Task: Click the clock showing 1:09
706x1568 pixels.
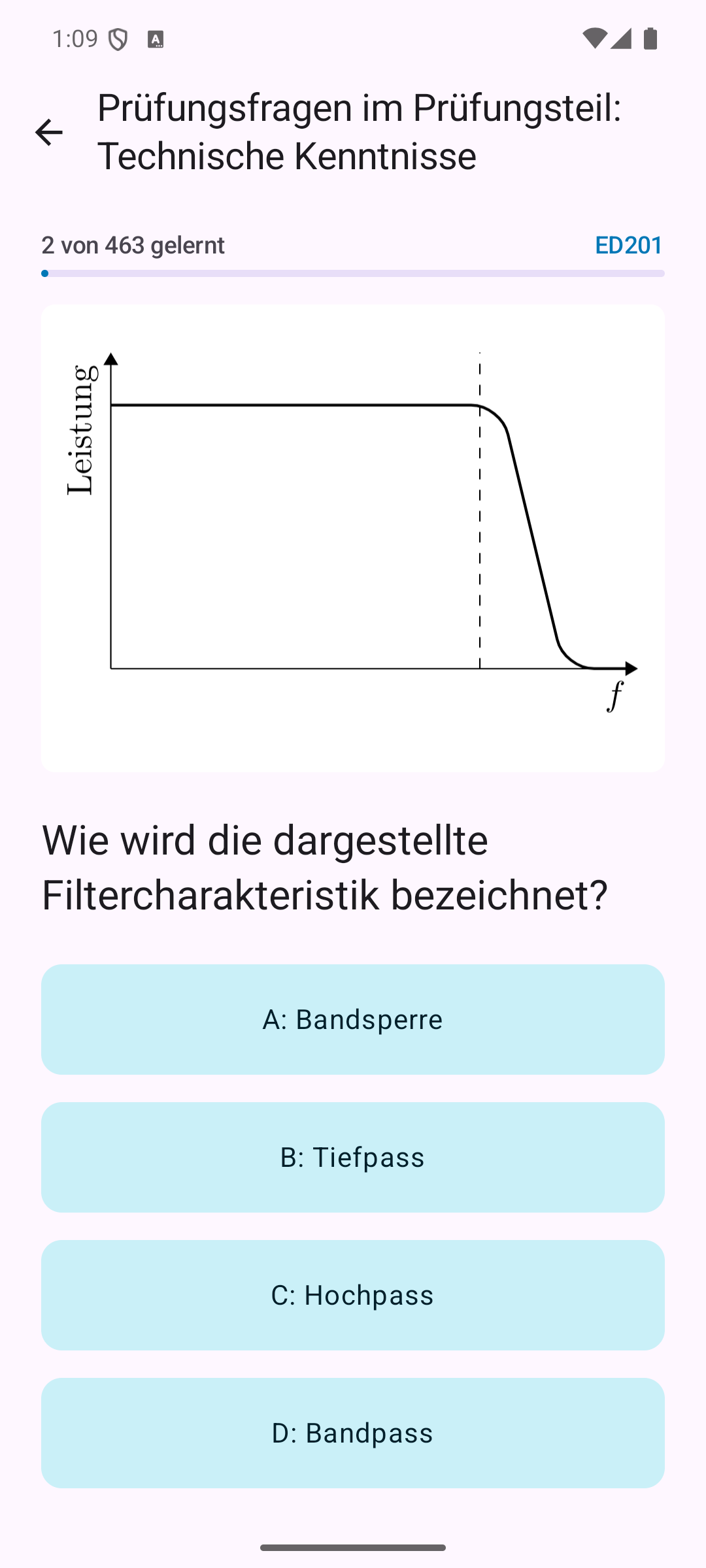Action: click(76, 39)
